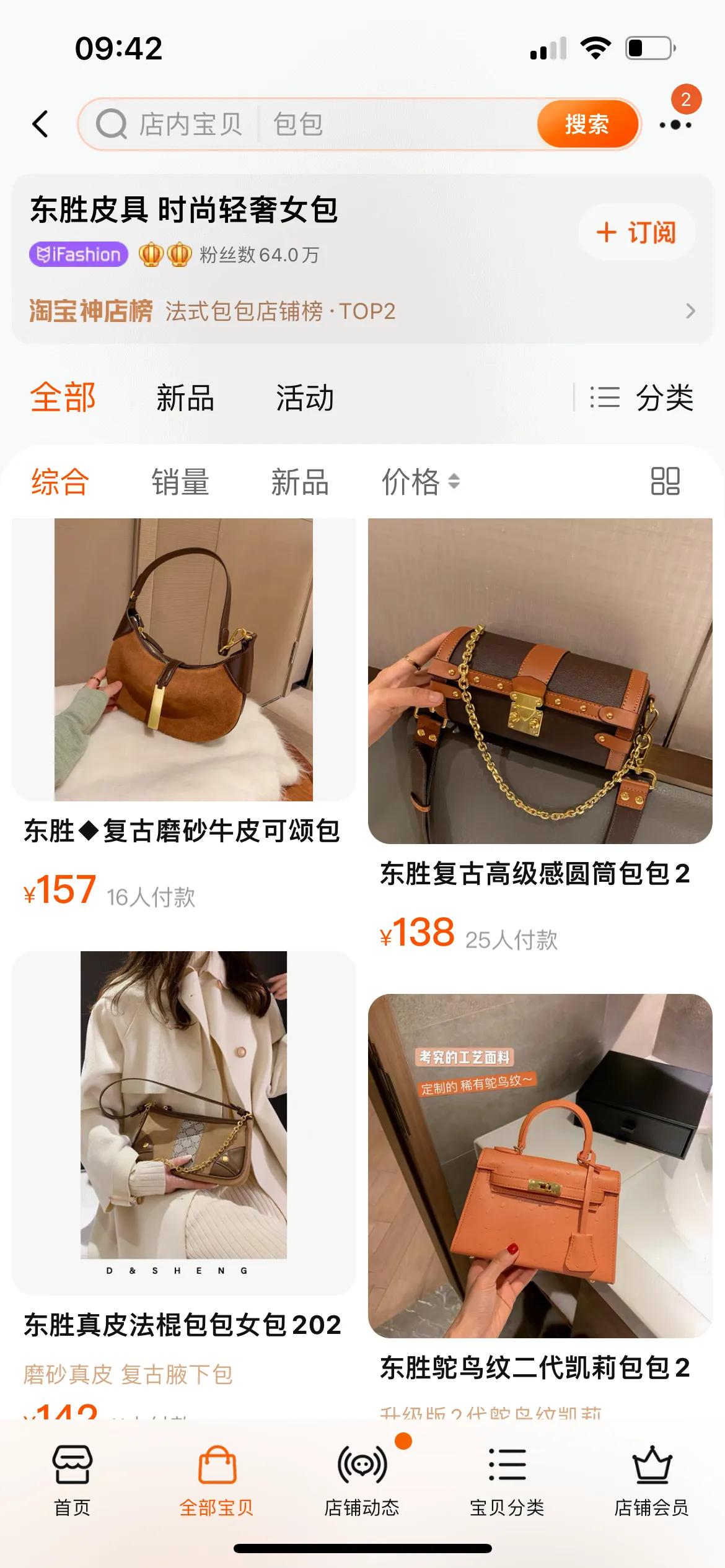The height and width of the screenshot is (1568, 725).
Task: Switch to the top 新品 tab
Action: (185, 398)
